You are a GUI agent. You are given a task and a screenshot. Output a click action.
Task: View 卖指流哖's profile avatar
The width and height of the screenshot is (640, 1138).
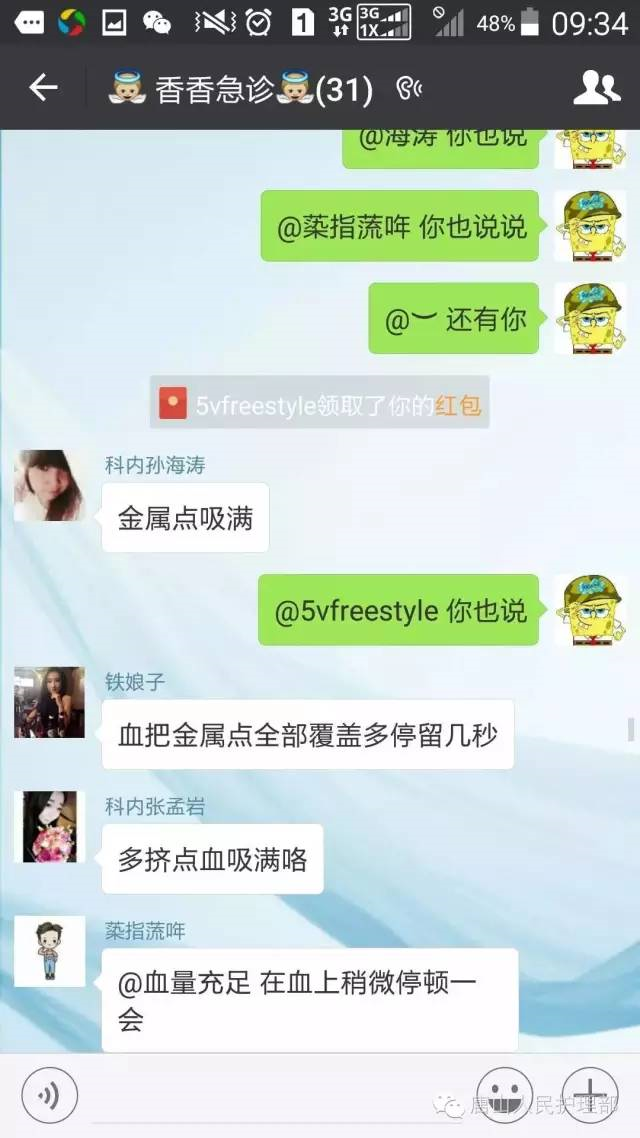(x=49, y=951)
